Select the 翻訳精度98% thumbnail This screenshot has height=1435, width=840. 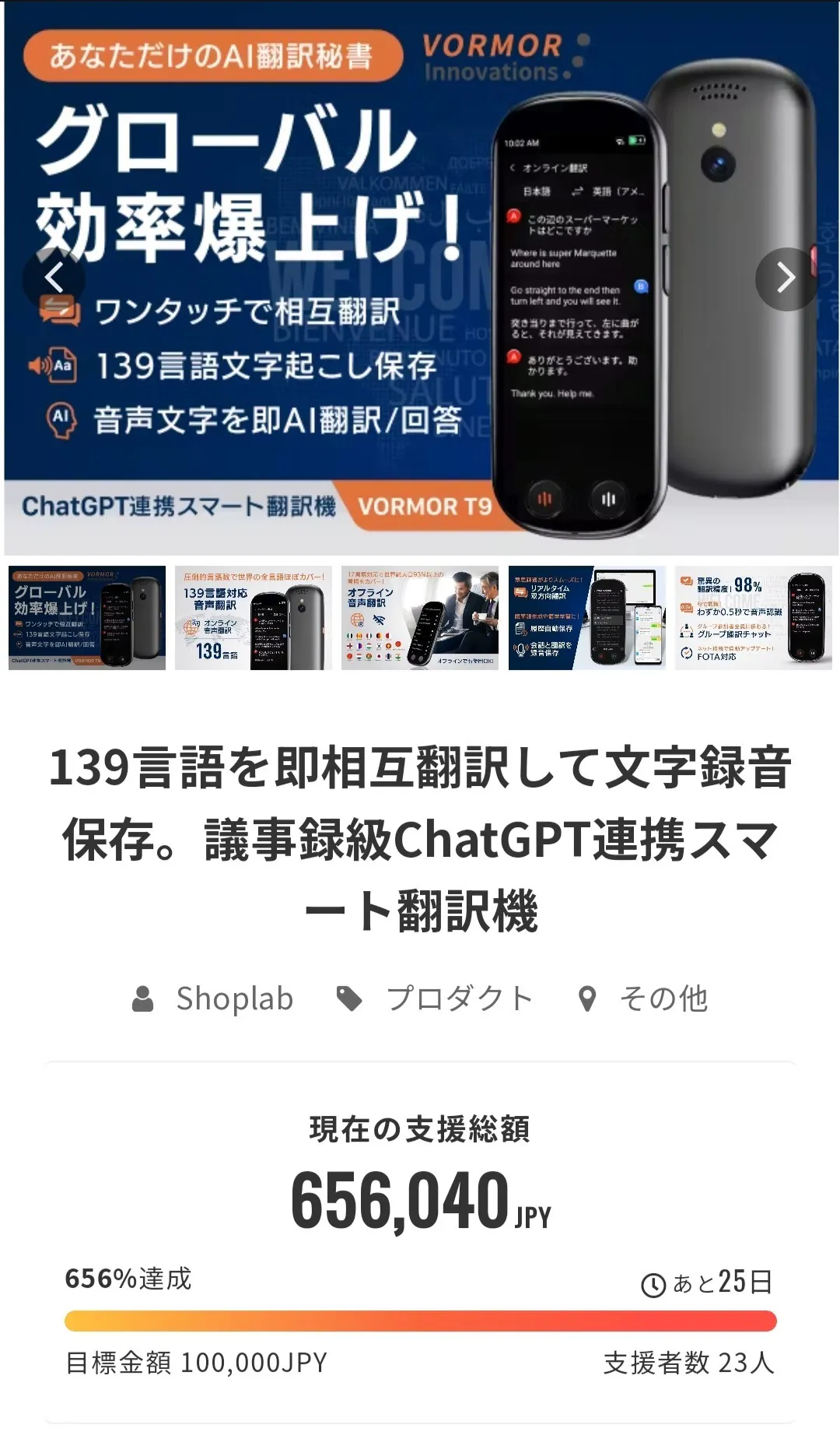pos(753,618)
